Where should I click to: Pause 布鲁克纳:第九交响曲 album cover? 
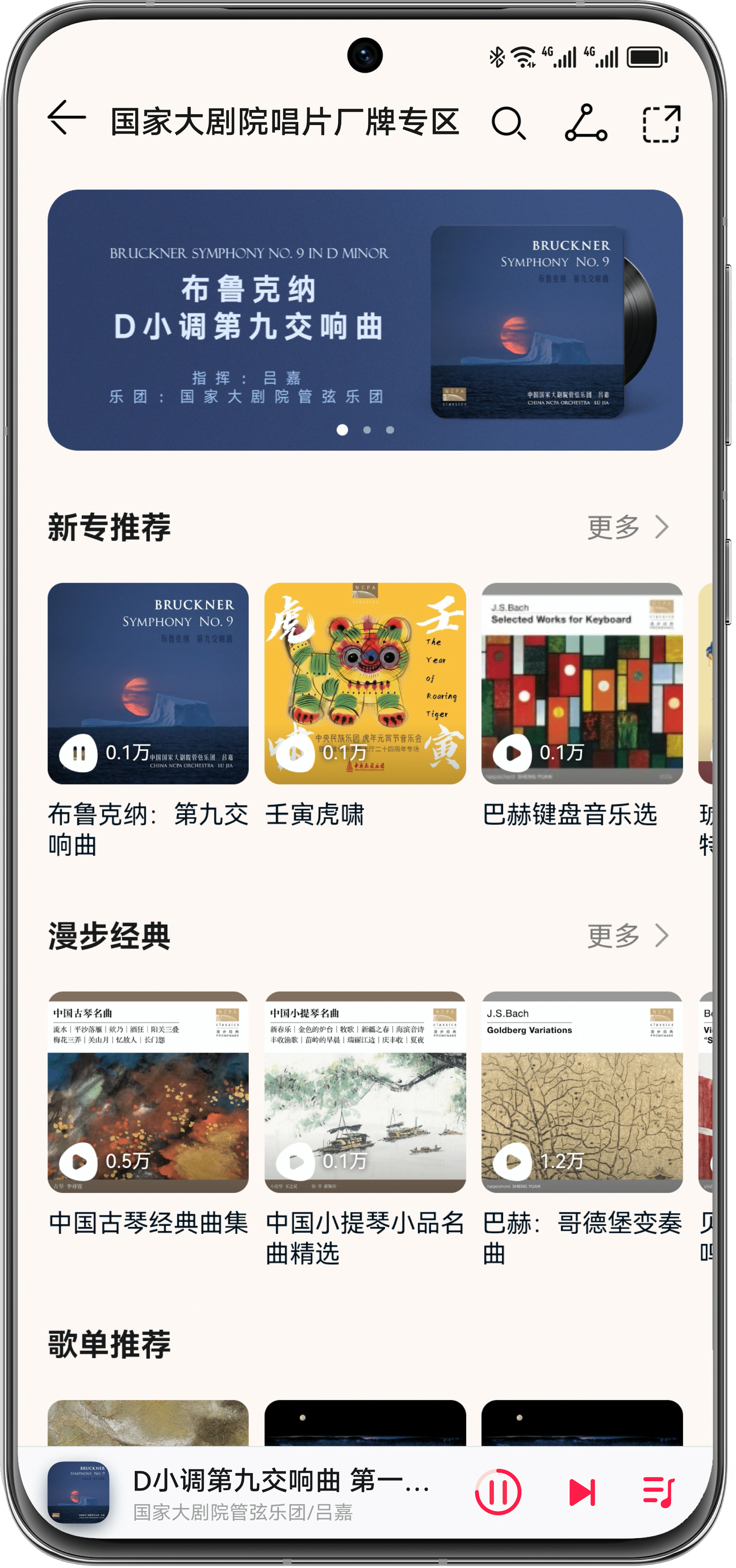click(78, 753)
